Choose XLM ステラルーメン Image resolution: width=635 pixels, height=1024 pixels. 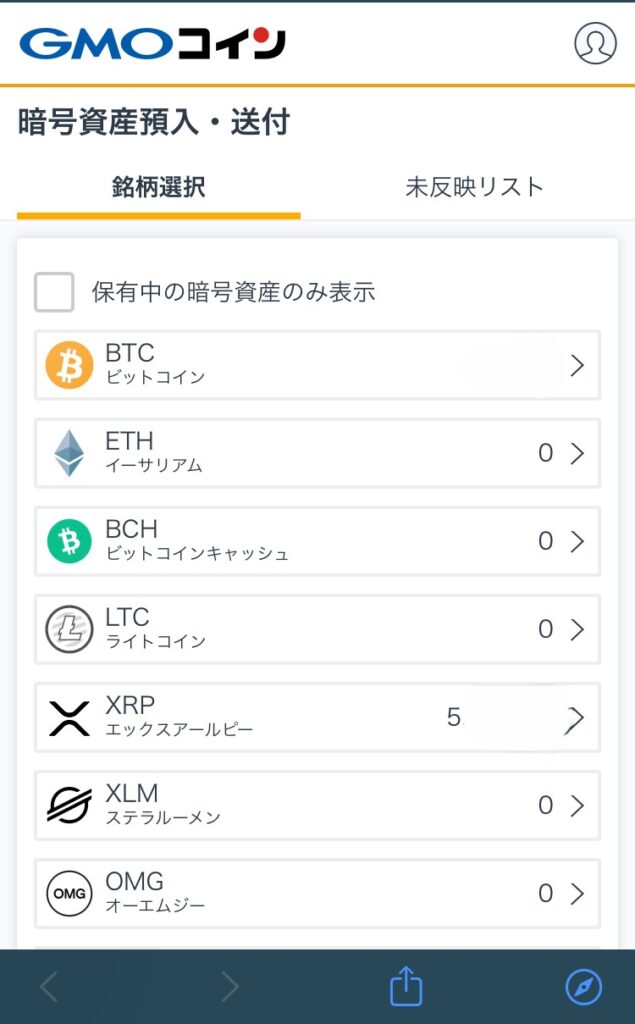pos(317,805)
